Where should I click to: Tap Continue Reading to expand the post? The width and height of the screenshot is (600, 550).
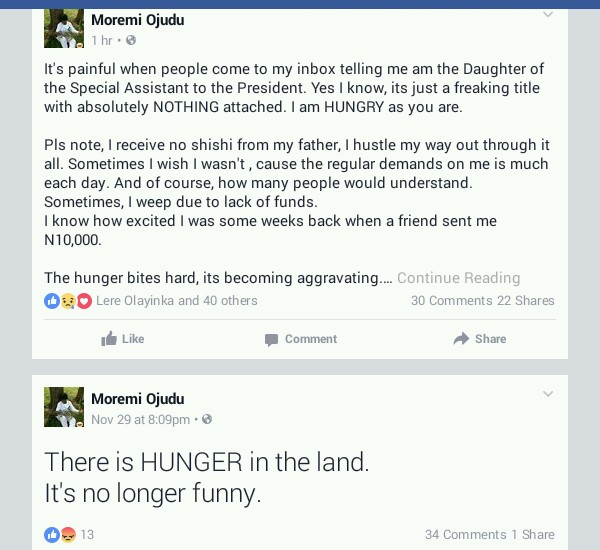[458, 278]
